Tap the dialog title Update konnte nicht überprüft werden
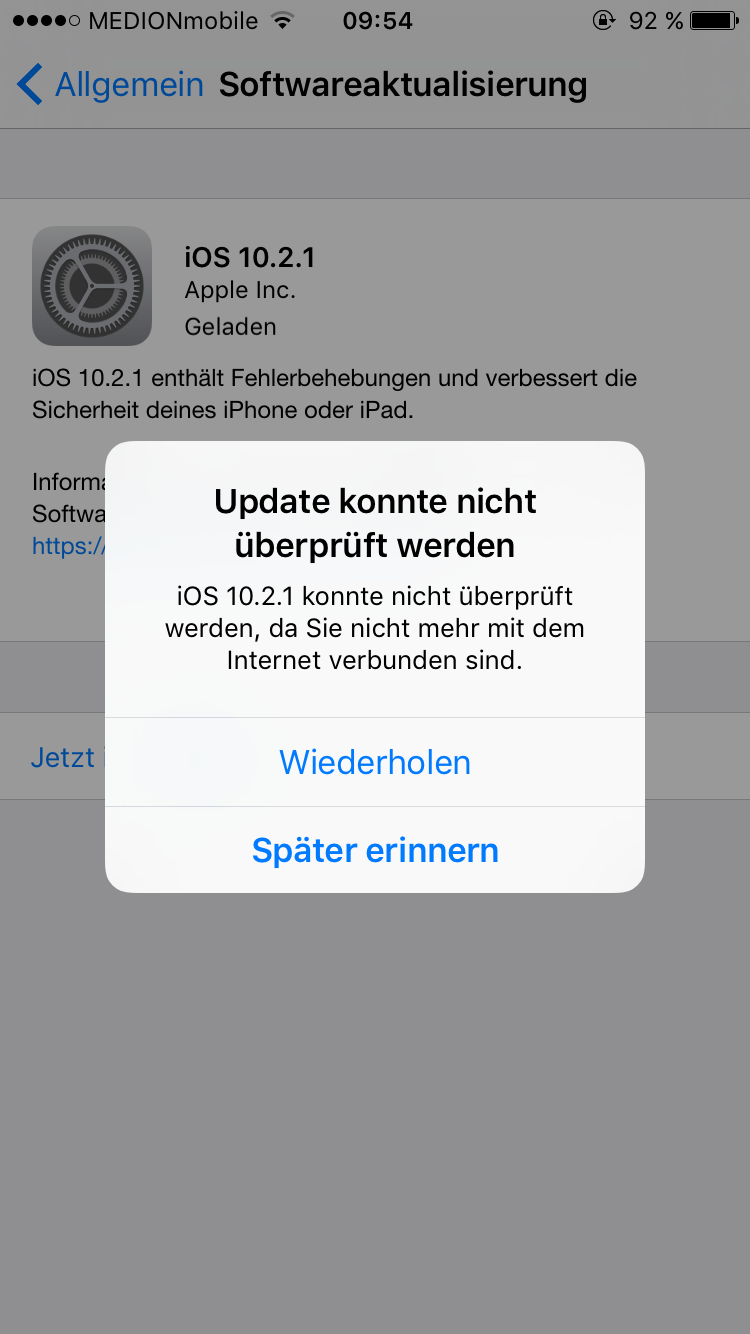The image size is (750, 1334). point(375,523)
